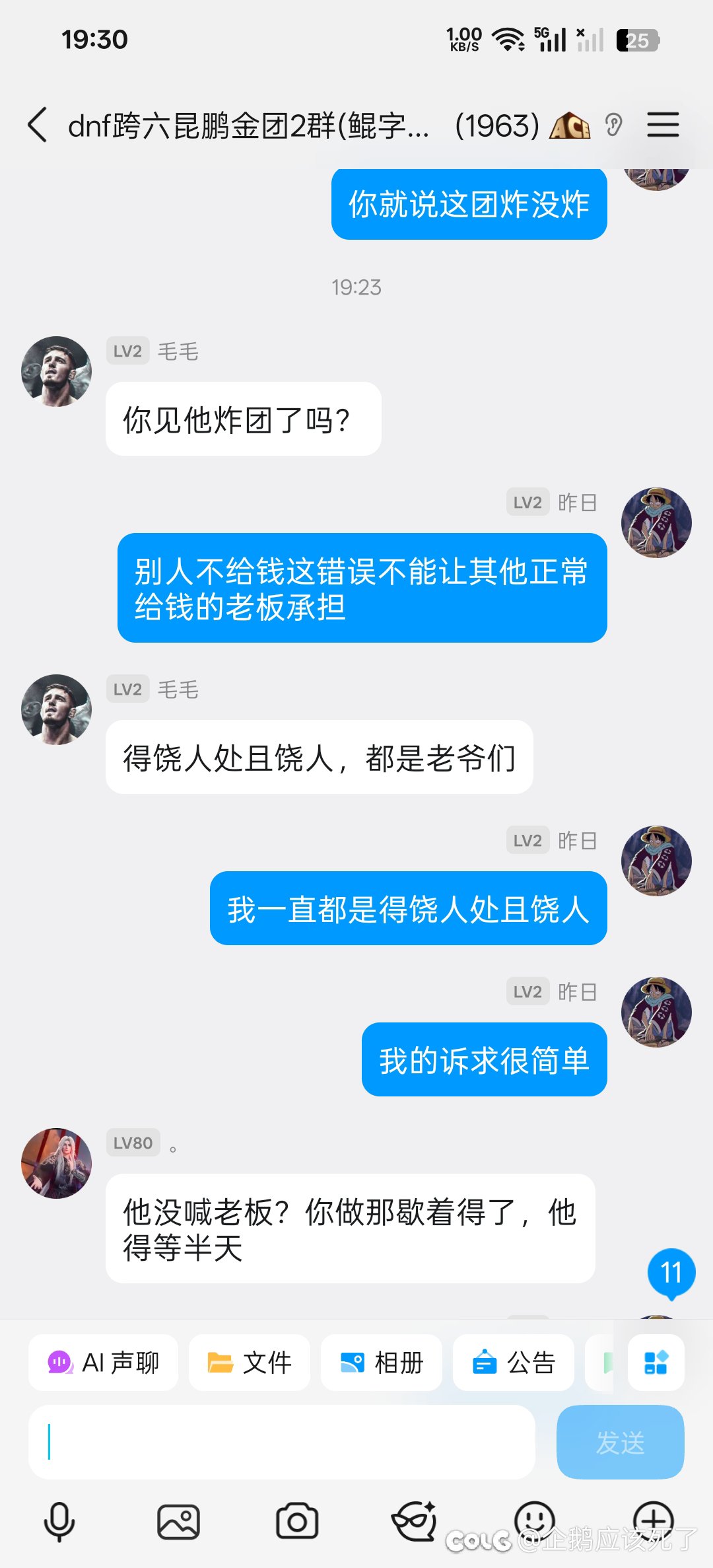The image size is (713, 1568).
Task: Open AI 声聊 shortcut
Action: [104, 1363]
